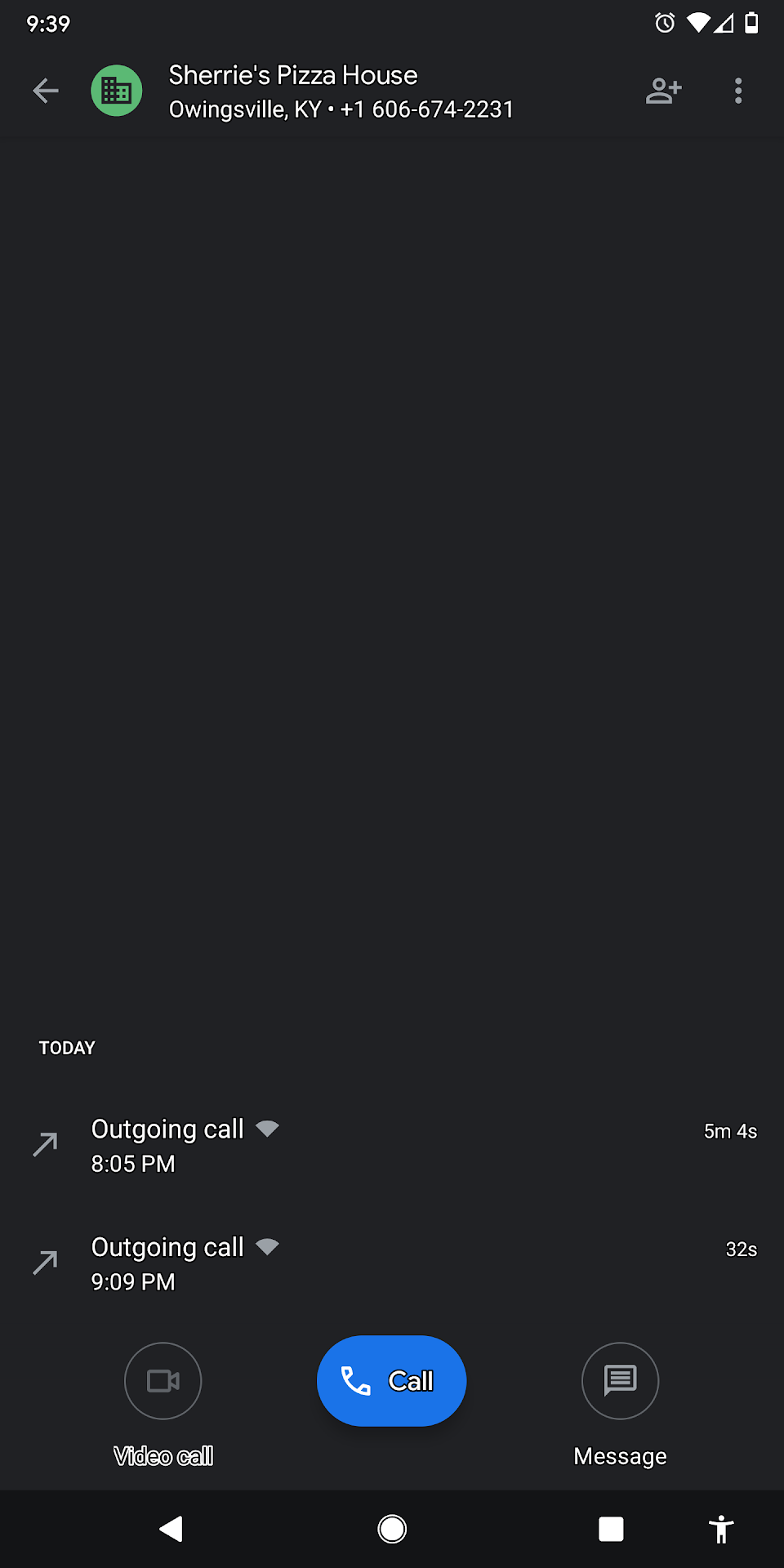Screen dimensions: 784x1568
Task: Open the three-dot overflow menu
Action: tap(738, 91)
